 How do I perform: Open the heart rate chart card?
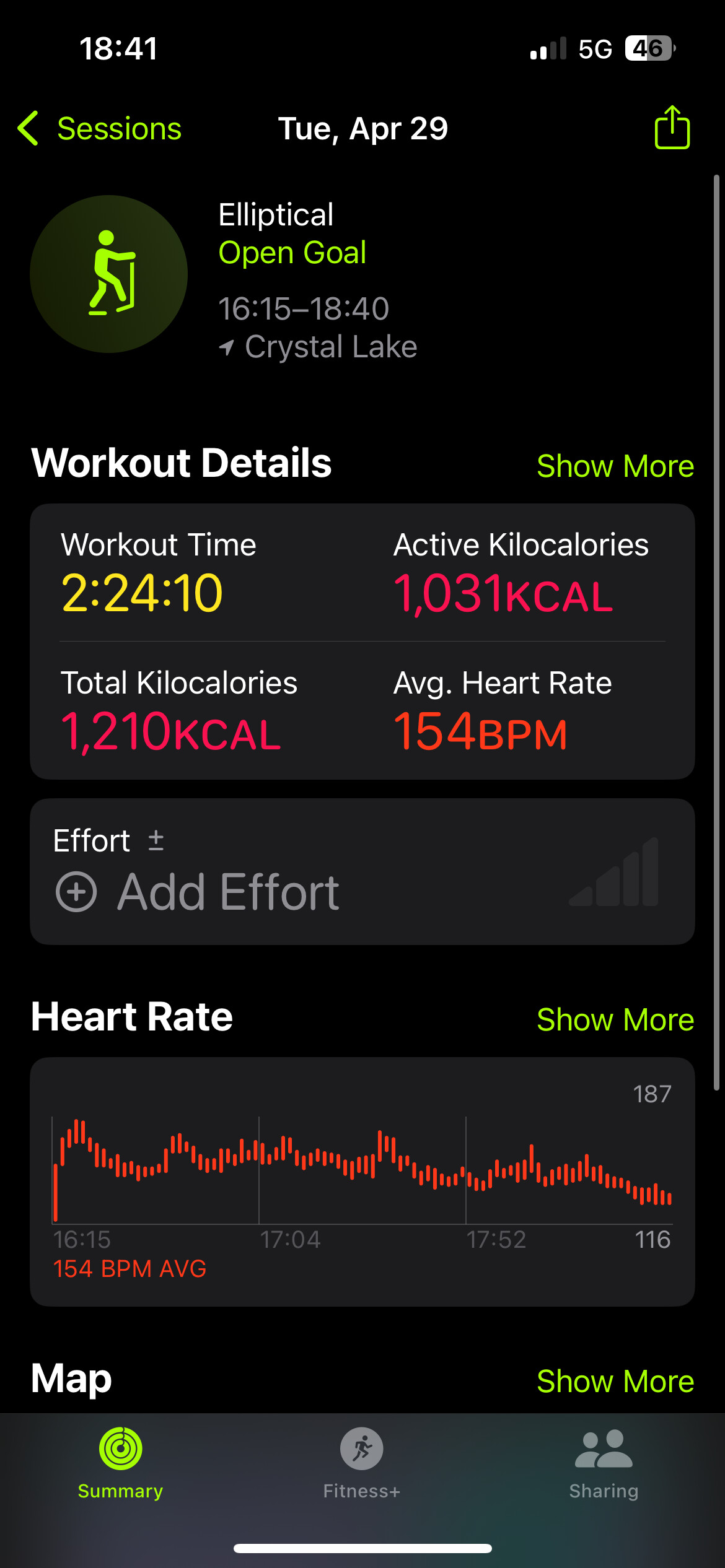[x=362, y=1182]
